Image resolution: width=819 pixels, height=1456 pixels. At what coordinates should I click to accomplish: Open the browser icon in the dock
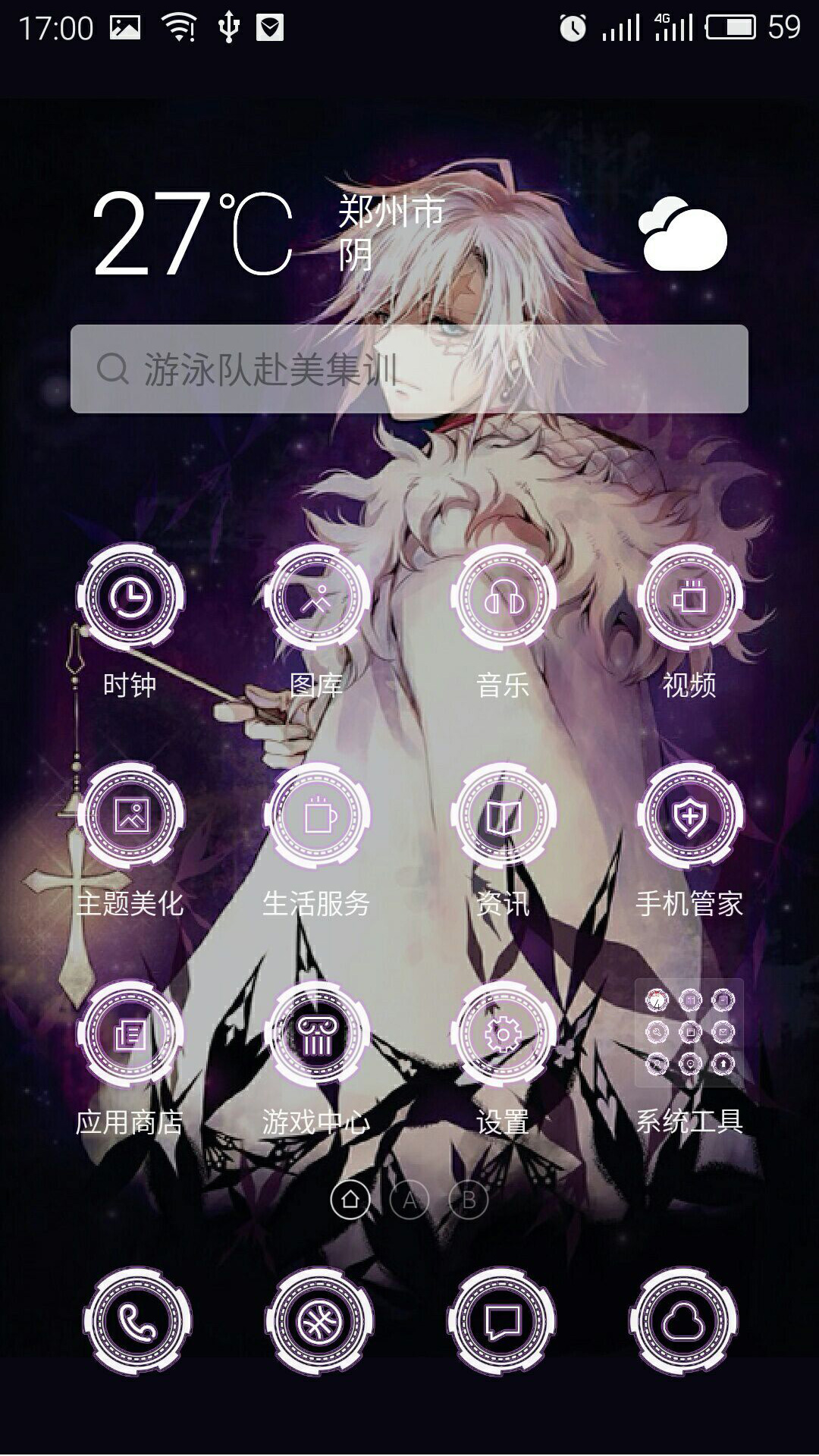coord(318,1322)
